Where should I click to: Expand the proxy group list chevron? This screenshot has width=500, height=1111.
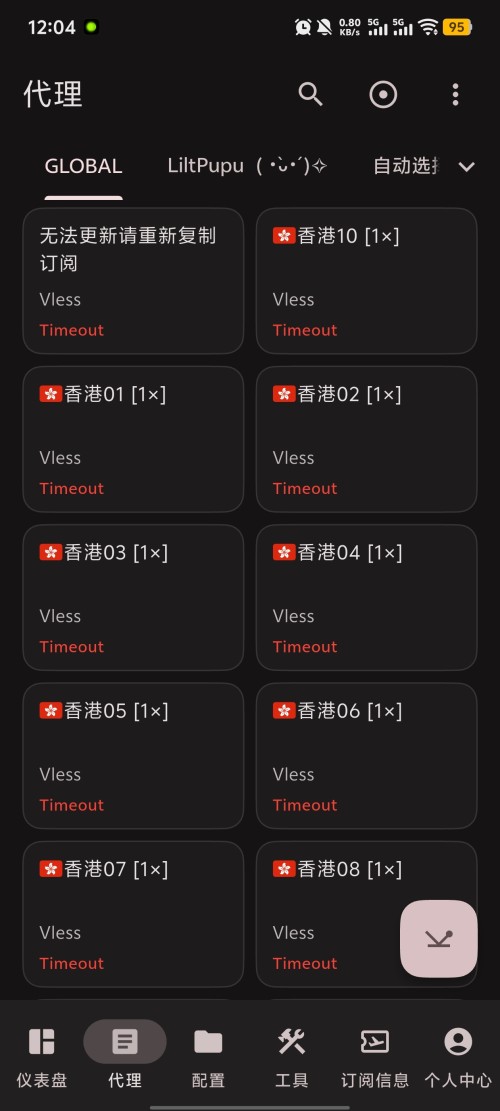click(x=466, y=167)
